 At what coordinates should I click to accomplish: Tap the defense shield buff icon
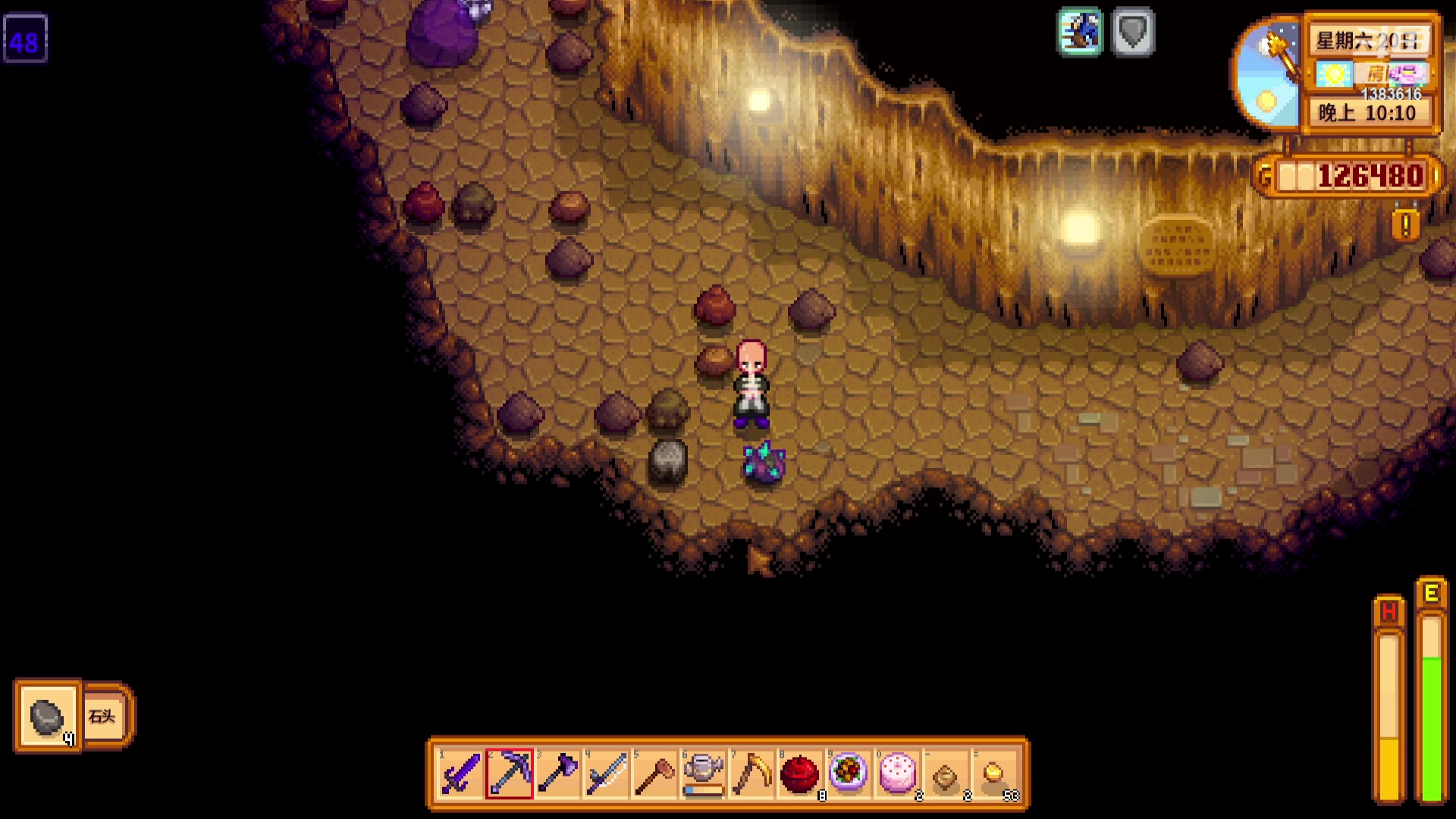pos(1133,32)
